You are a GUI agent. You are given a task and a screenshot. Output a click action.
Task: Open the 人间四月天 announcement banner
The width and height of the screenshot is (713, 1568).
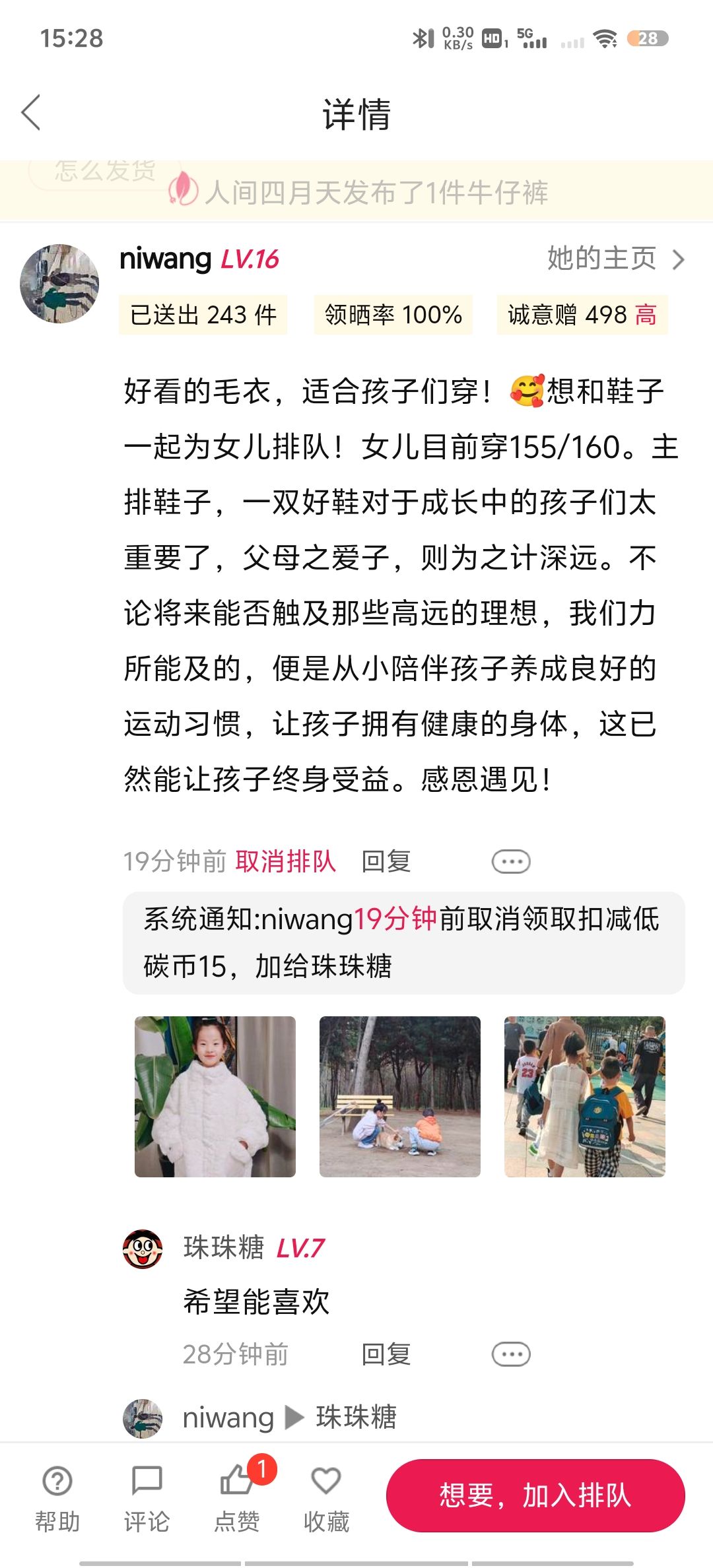(356, 192)
